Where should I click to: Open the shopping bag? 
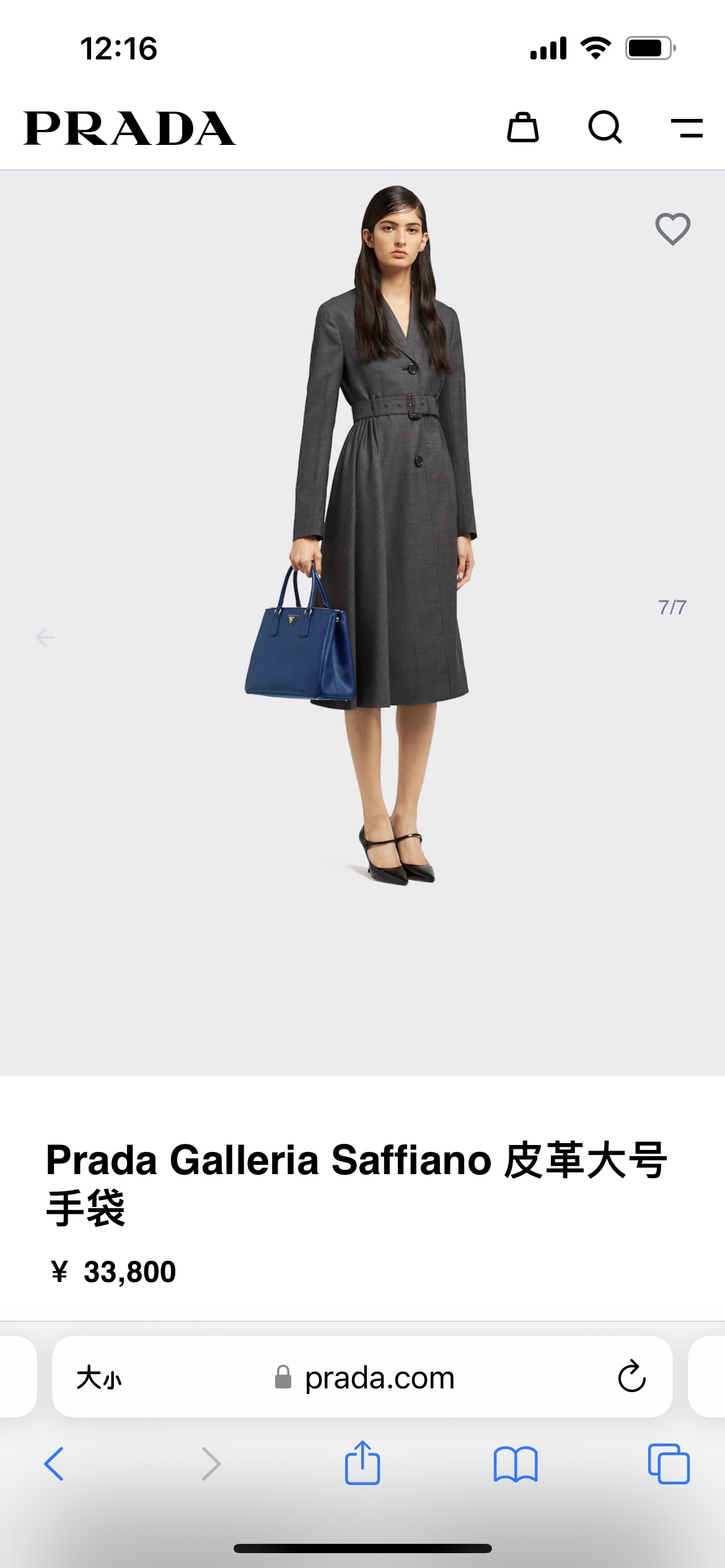522,128
